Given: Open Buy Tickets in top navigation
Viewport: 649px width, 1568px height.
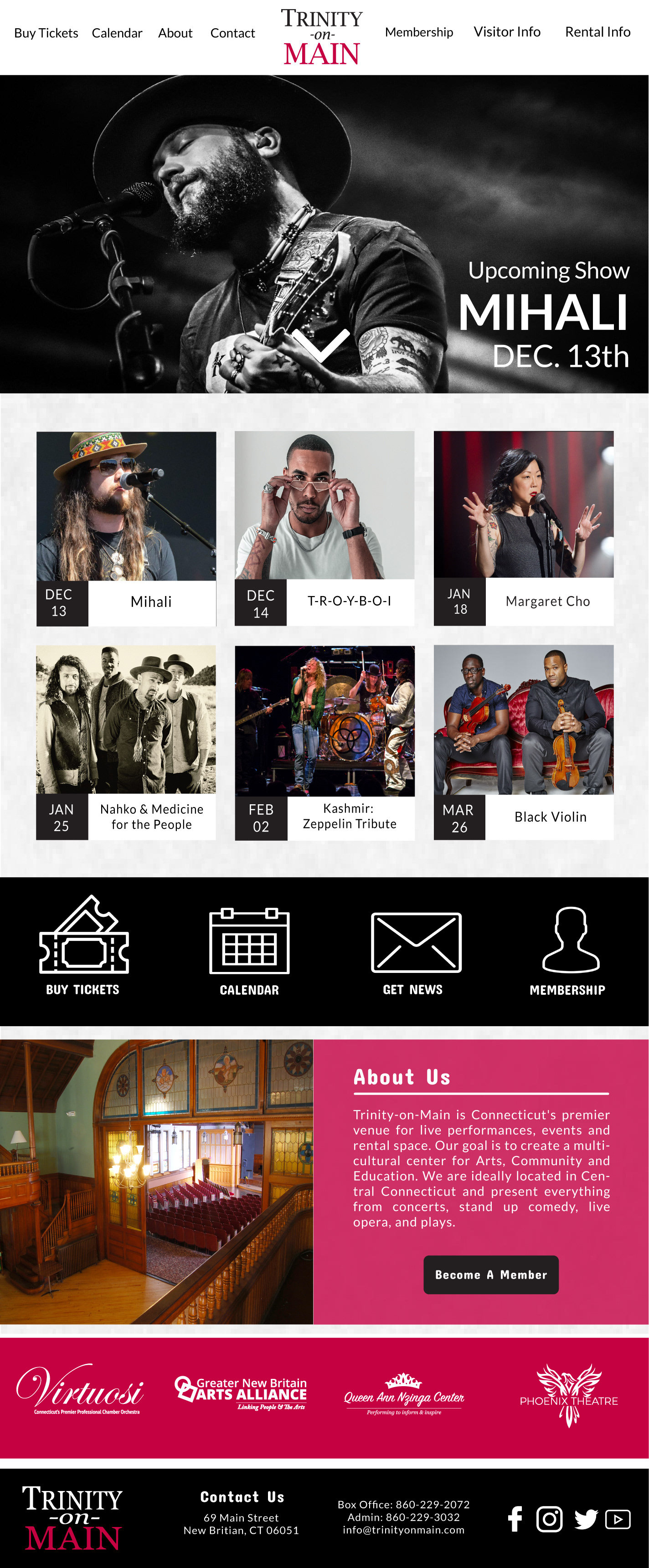Looking at the screenshot, I should pos(46,33).
